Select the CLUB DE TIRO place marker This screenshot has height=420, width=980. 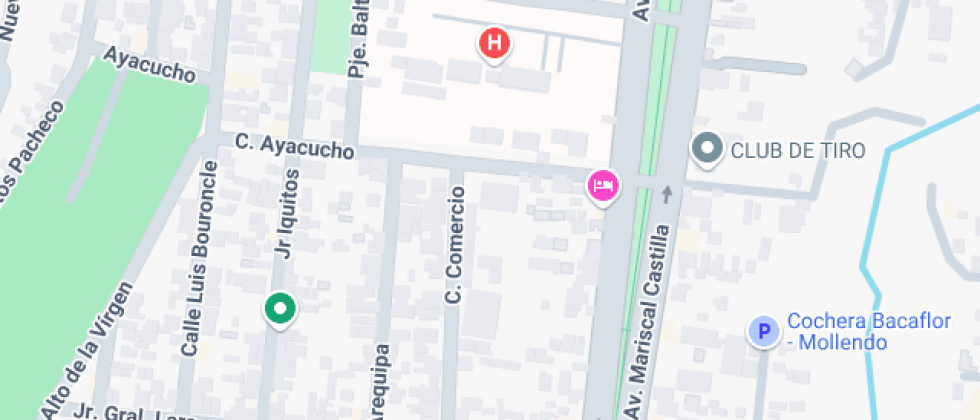(x=708, y=150)
